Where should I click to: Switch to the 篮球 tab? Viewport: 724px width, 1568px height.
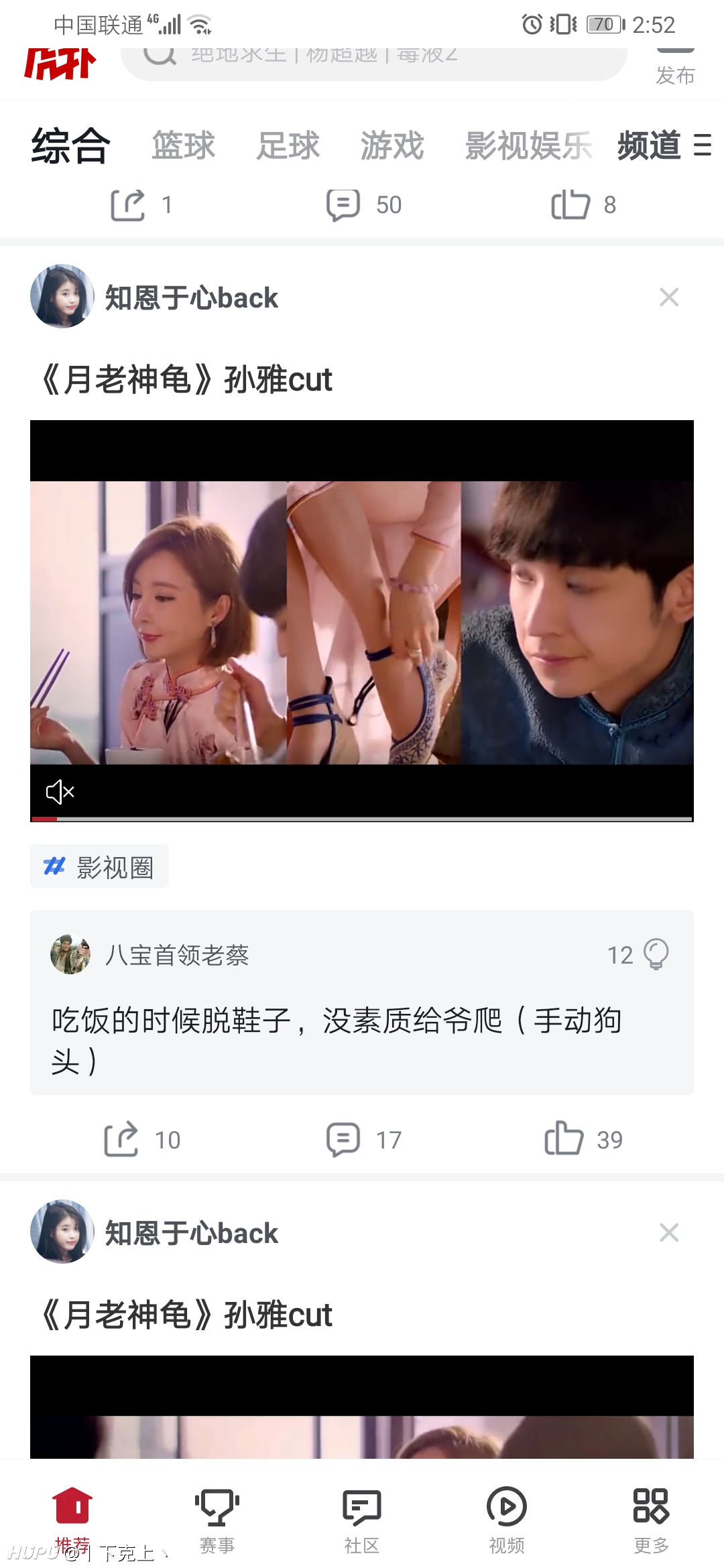tap(184, 145)
